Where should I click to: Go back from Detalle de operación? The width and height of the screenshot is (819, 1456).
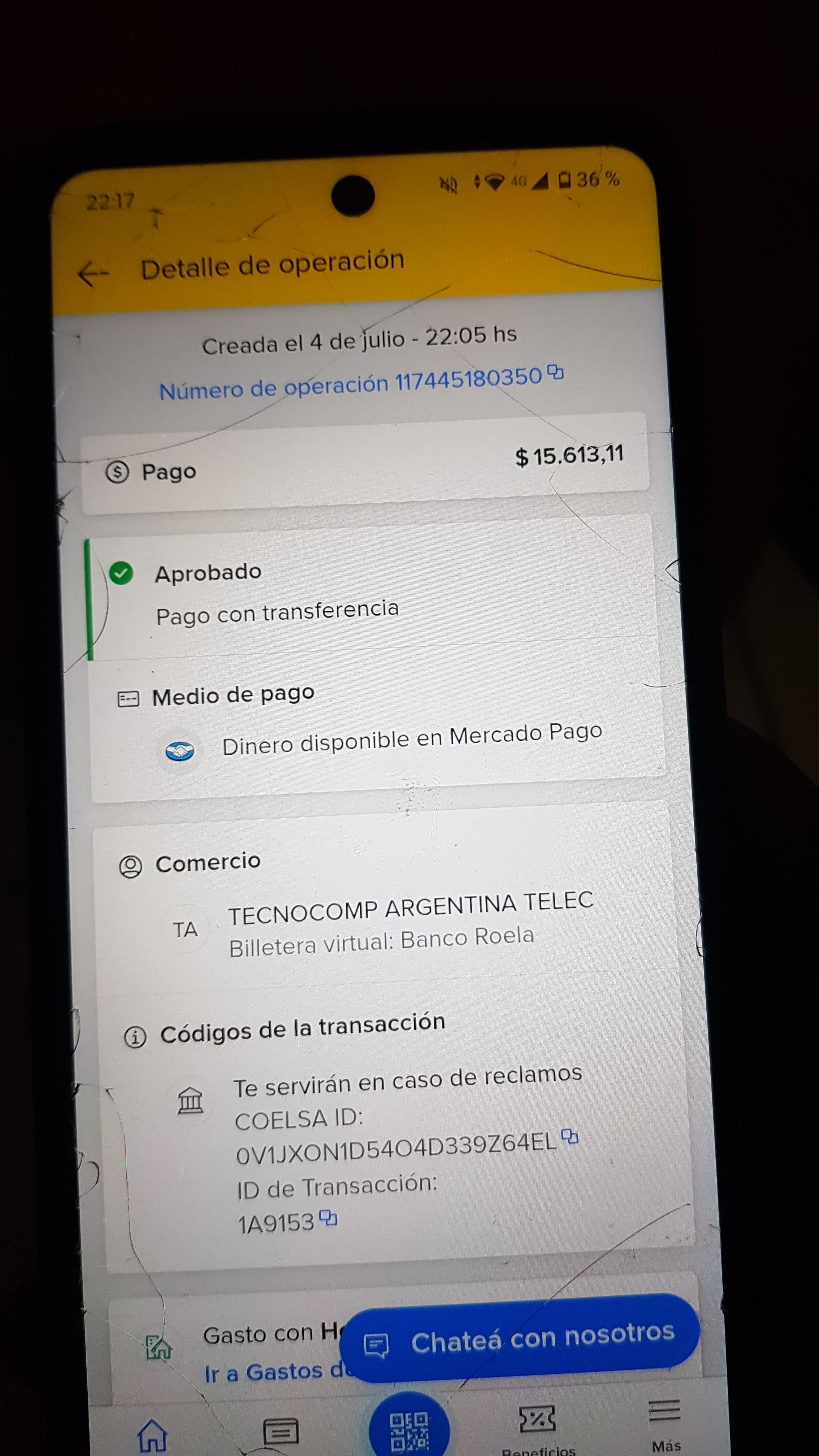tap(93, 274)
